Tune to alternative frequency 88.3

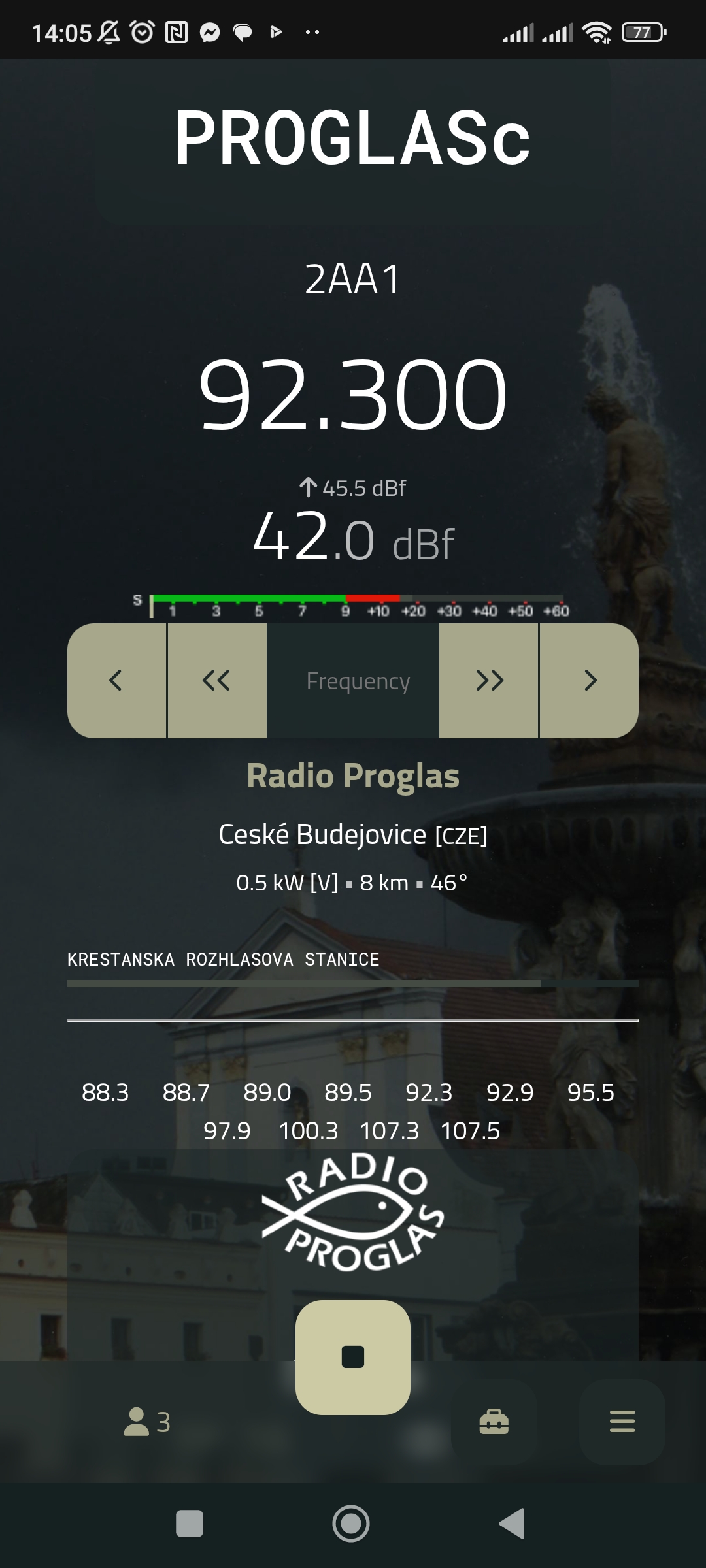click(105, 1092)
